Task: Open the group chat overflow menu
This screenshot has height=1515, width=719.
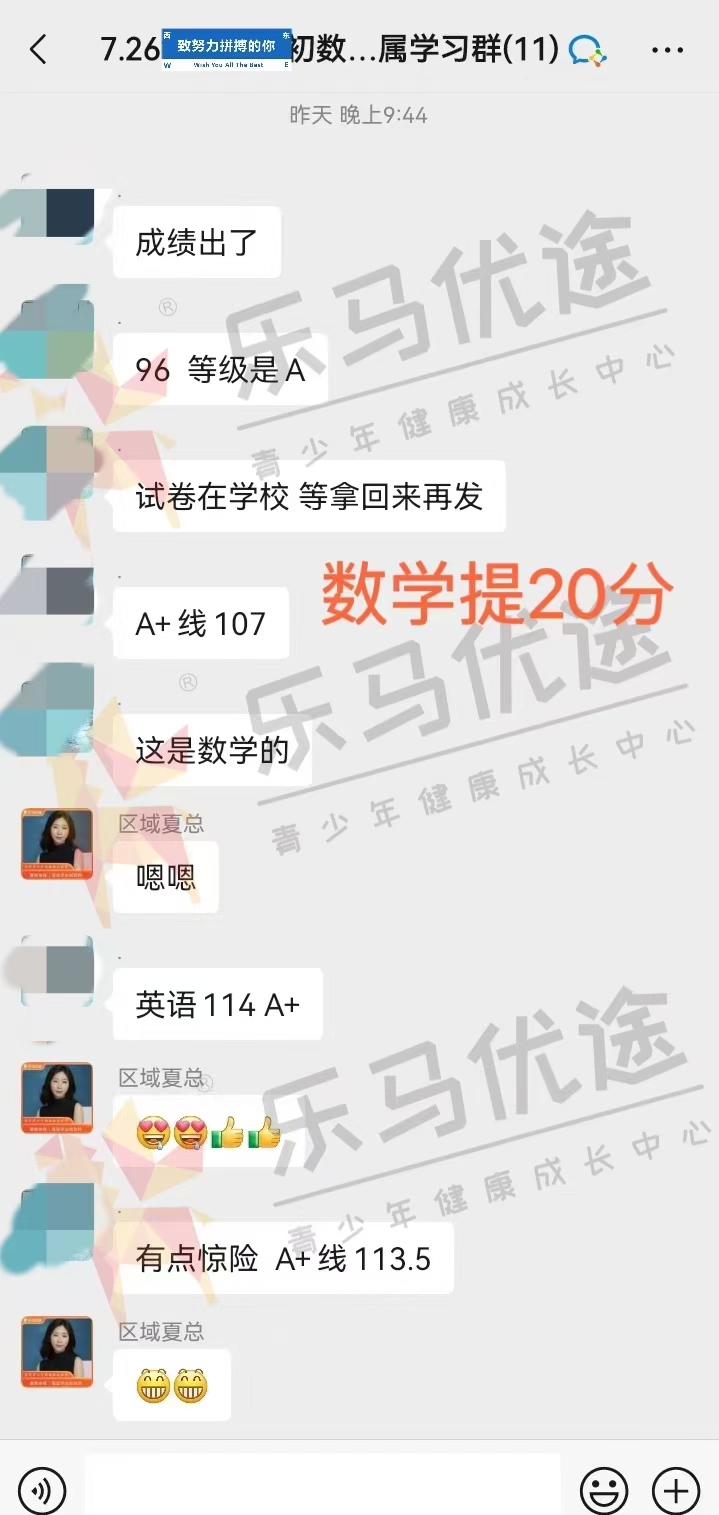Action: click(667, 49)
